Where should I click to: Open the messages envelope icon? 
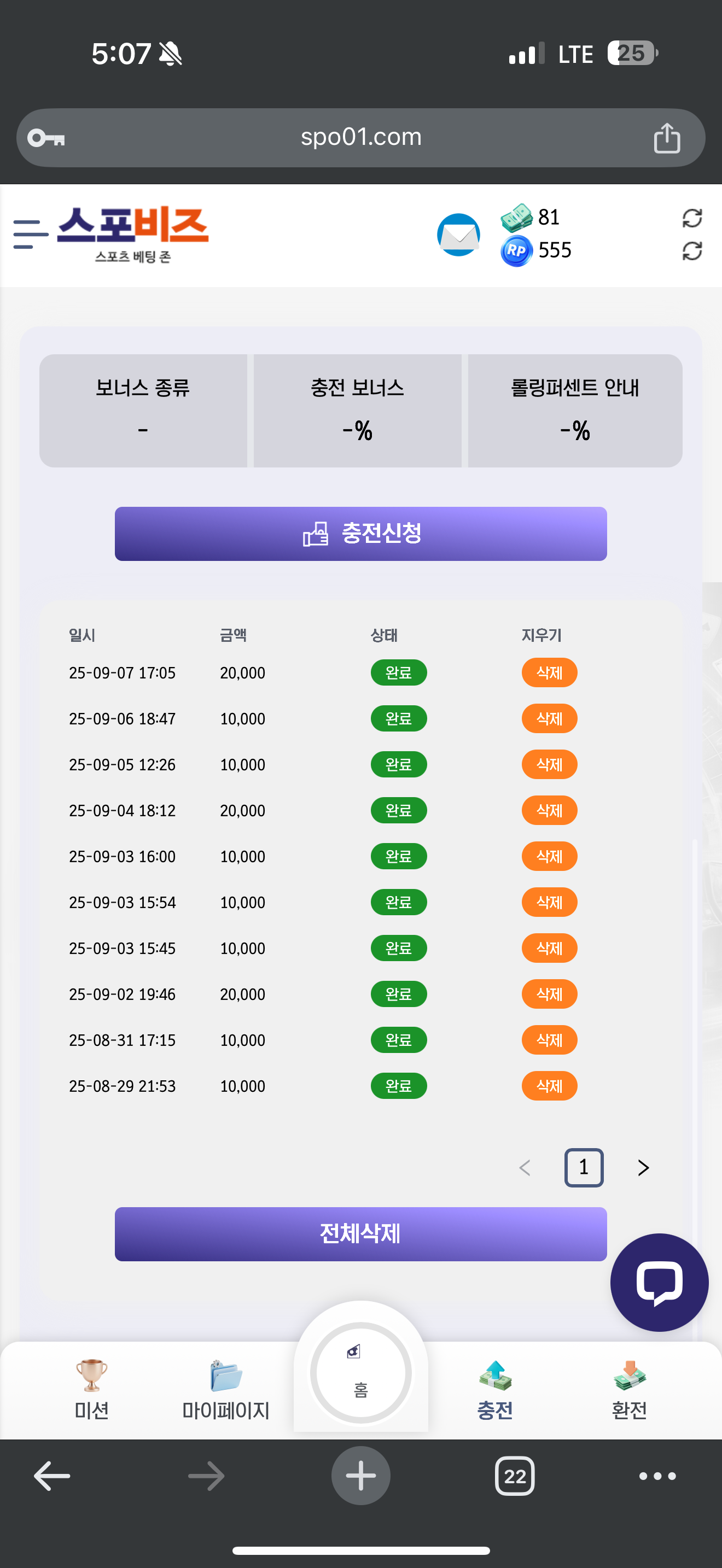coord(458,235)
